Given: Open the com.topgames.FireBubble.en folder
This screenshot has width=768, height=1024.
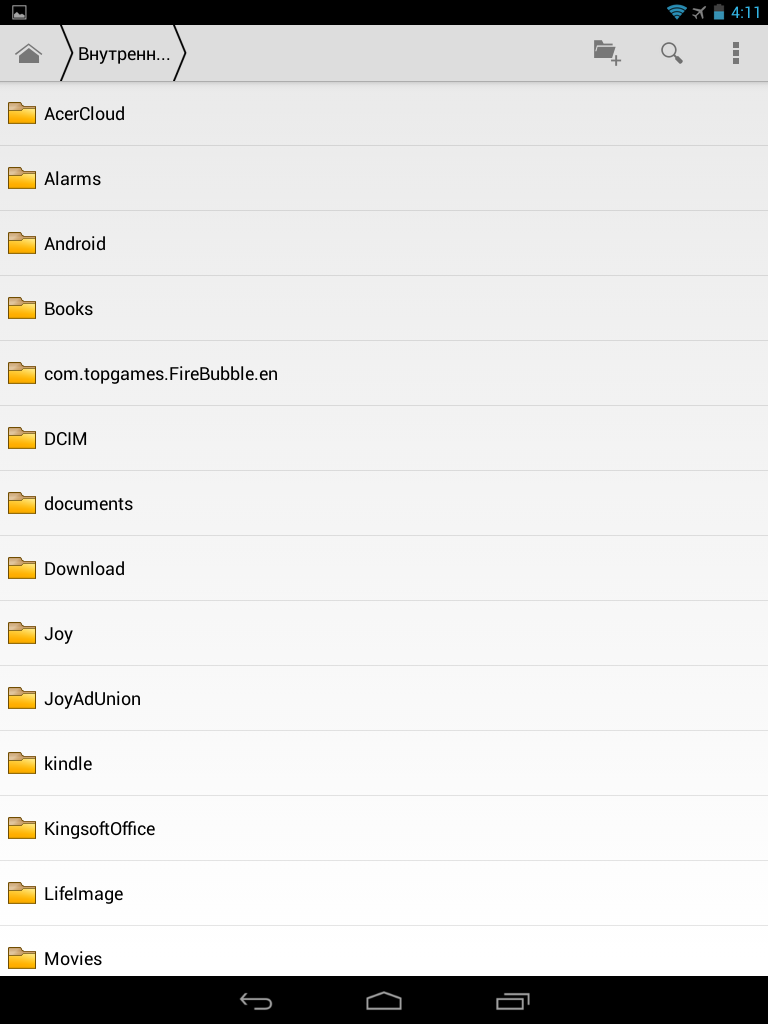Looking at the screenshot, I should [160, 374].
